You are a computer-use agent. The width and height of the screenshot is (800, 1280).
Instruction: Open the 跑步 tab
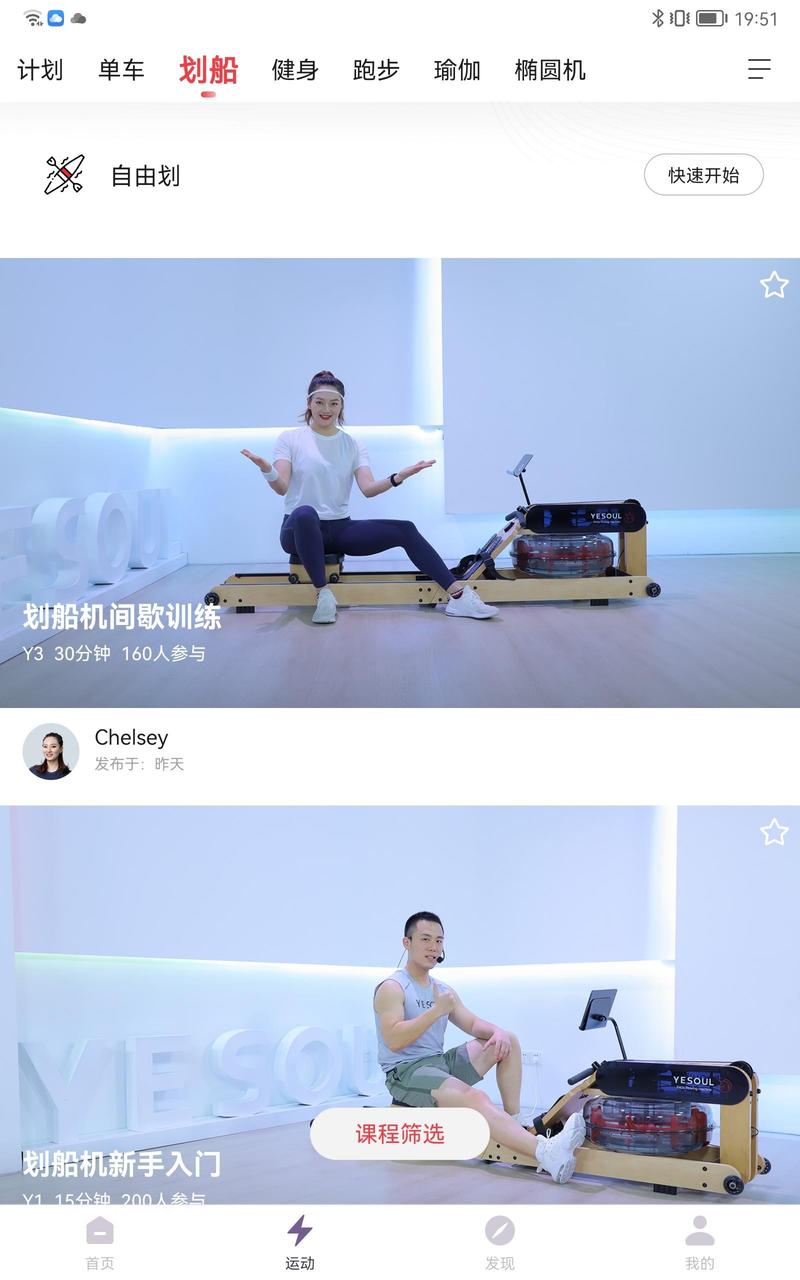pos(376,70)
